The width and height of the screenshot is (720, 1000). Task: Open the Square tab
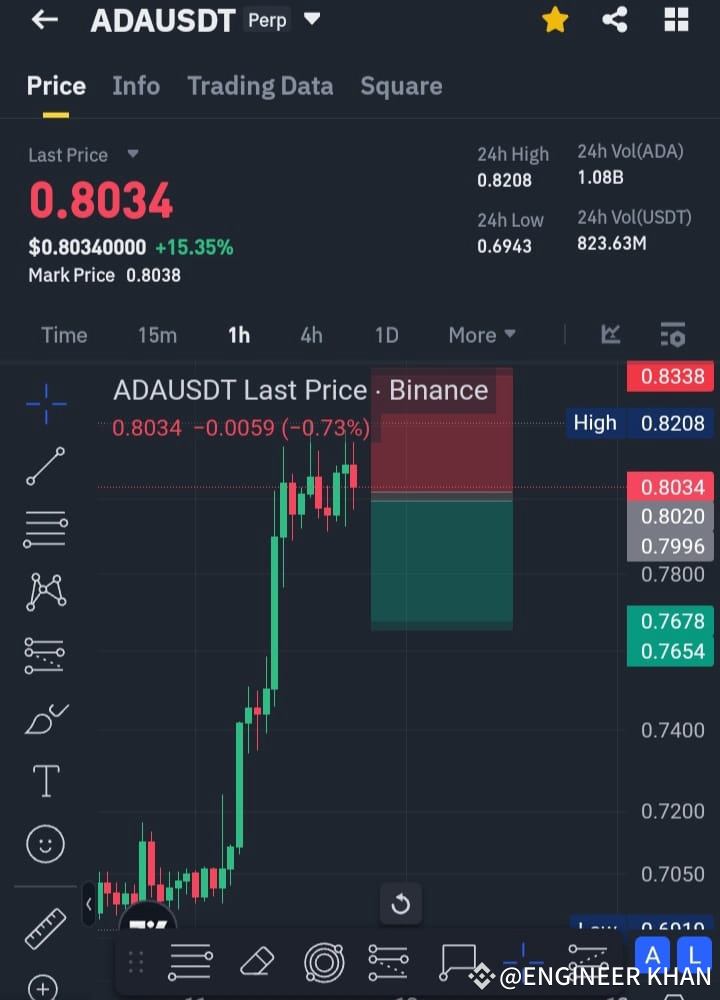click(401, 86)
